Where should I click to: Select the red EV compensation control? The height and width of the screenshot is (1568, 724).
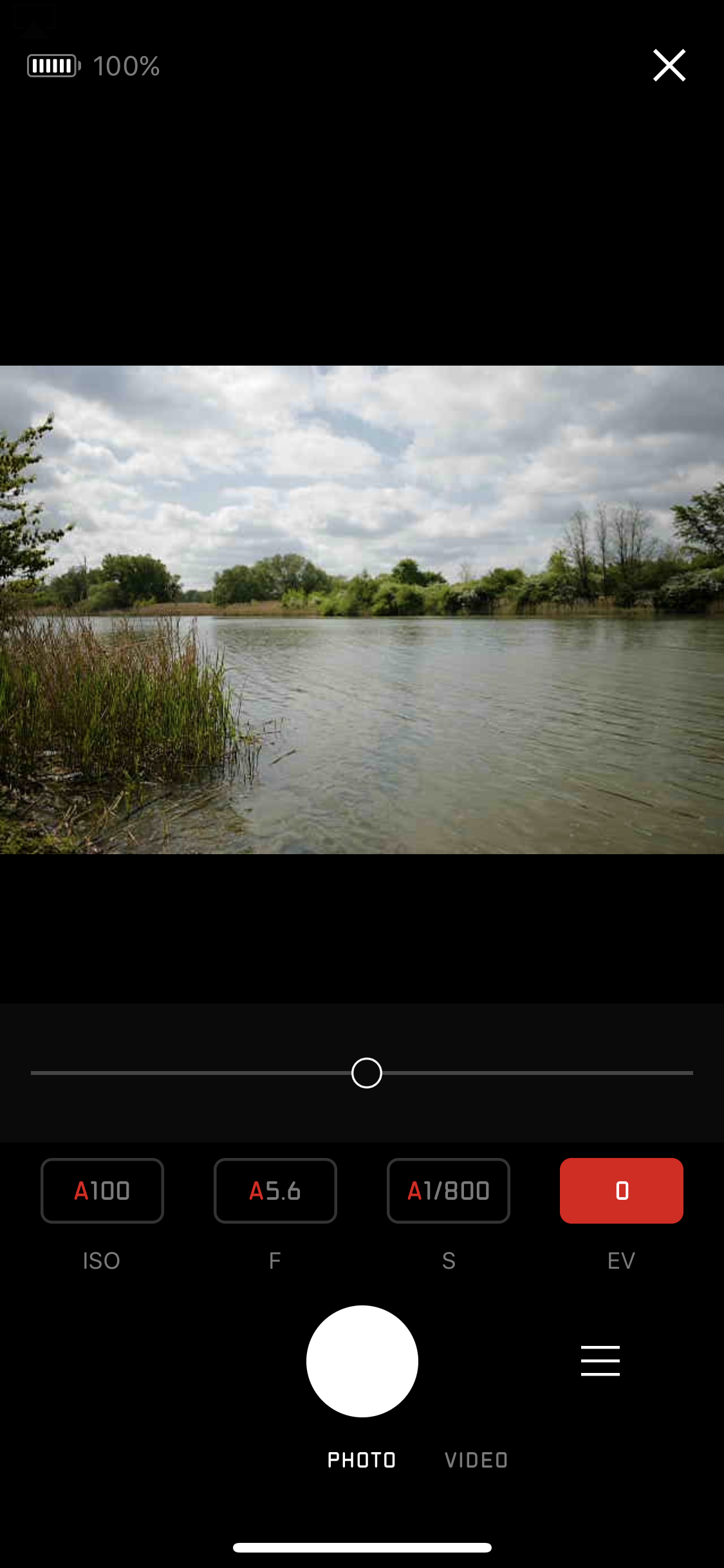[621, 1190]
